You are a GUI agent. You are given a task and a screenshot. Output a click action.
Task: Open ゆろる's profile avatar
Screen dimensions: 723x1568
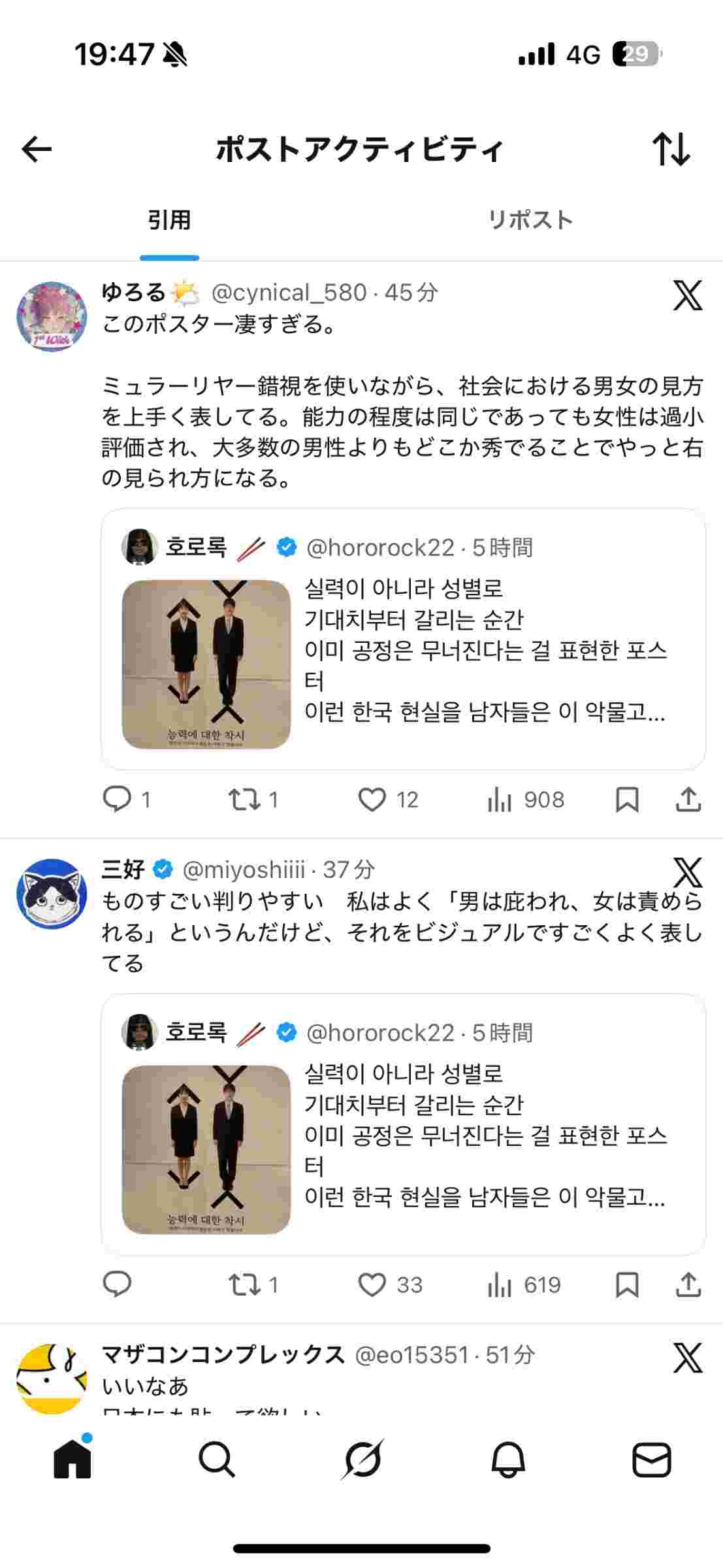point(52,316)
